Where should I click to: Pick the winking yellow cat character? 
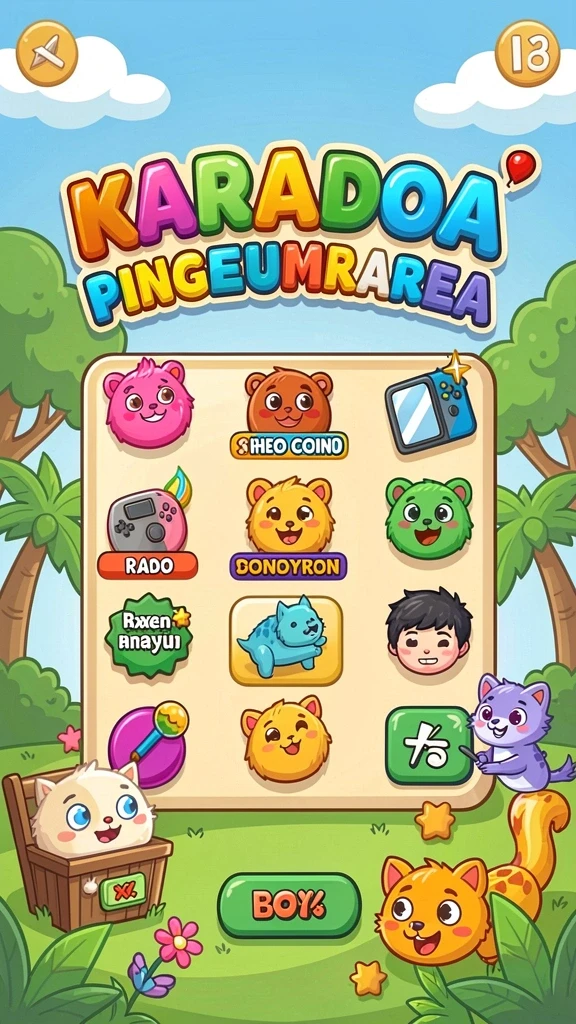286,738
